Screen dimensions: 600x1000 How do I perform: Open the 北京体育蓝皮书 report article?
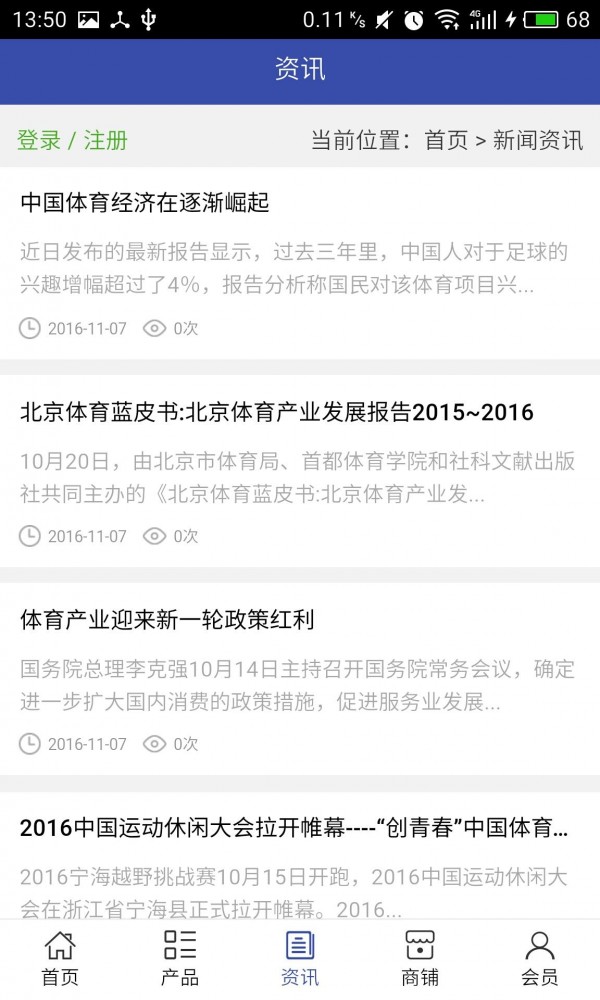pyautogui.click(x=277, y=412)
